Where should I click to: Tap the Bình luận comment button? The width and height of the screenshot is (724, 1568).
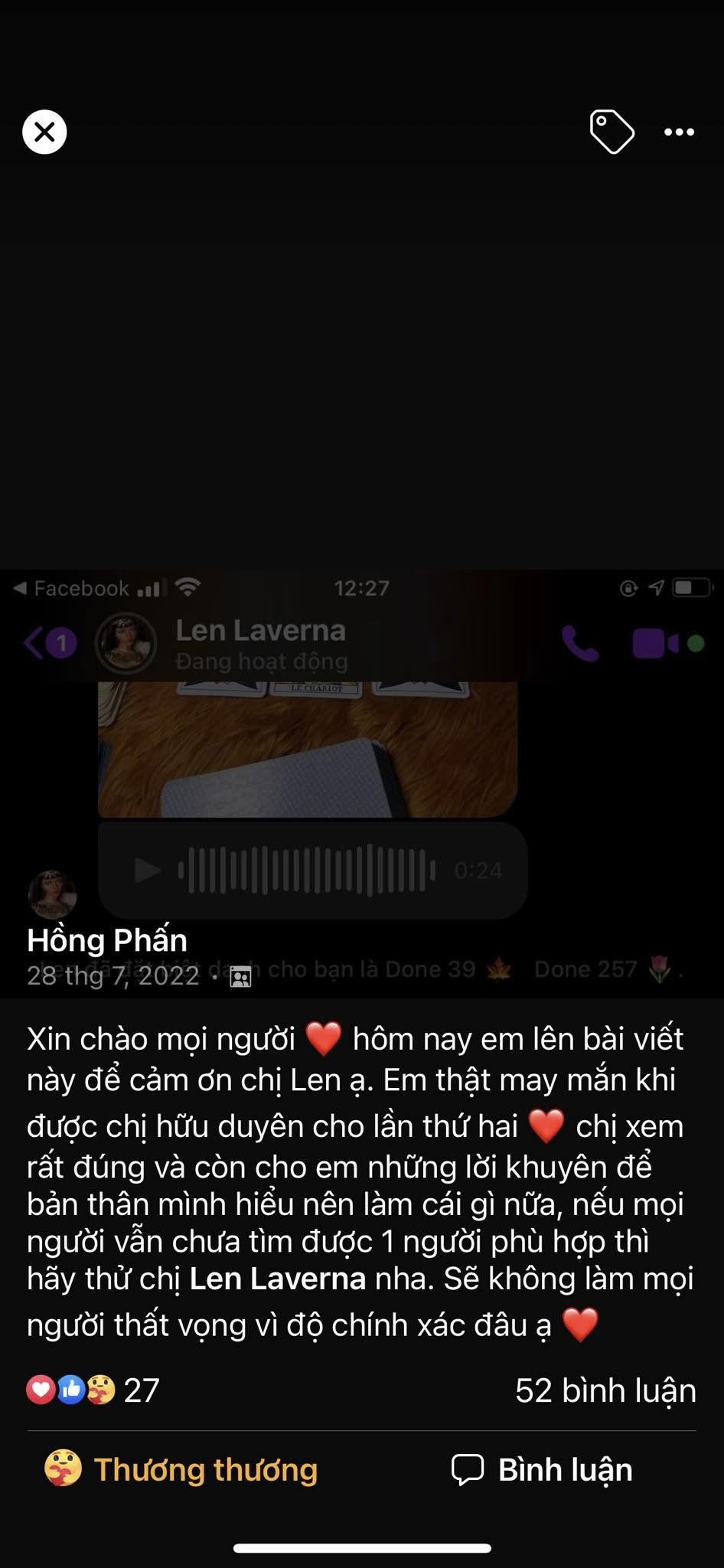coord(542,1469)
